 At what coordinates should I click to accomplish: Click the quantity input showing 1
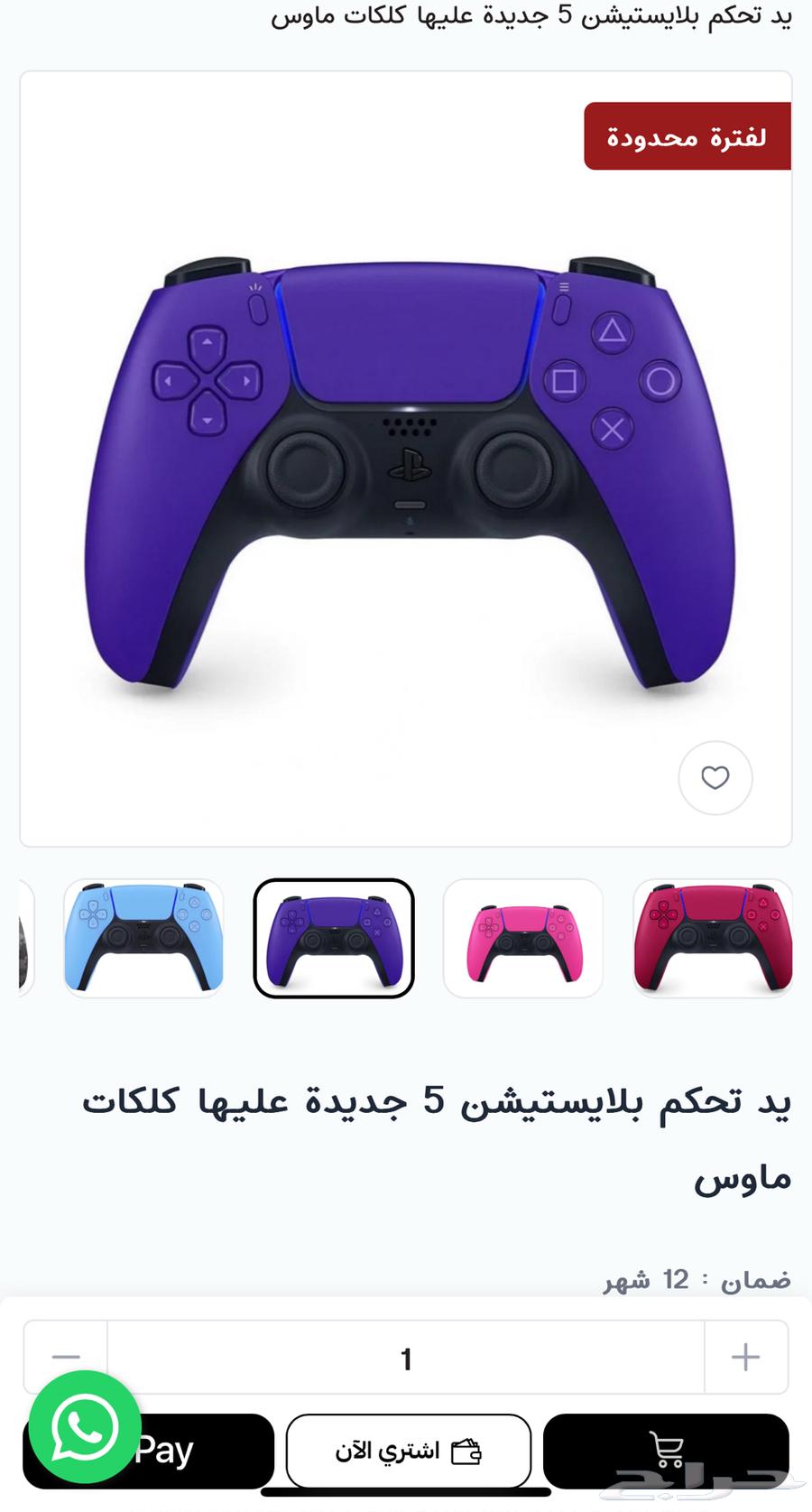tap(406, 1356)
